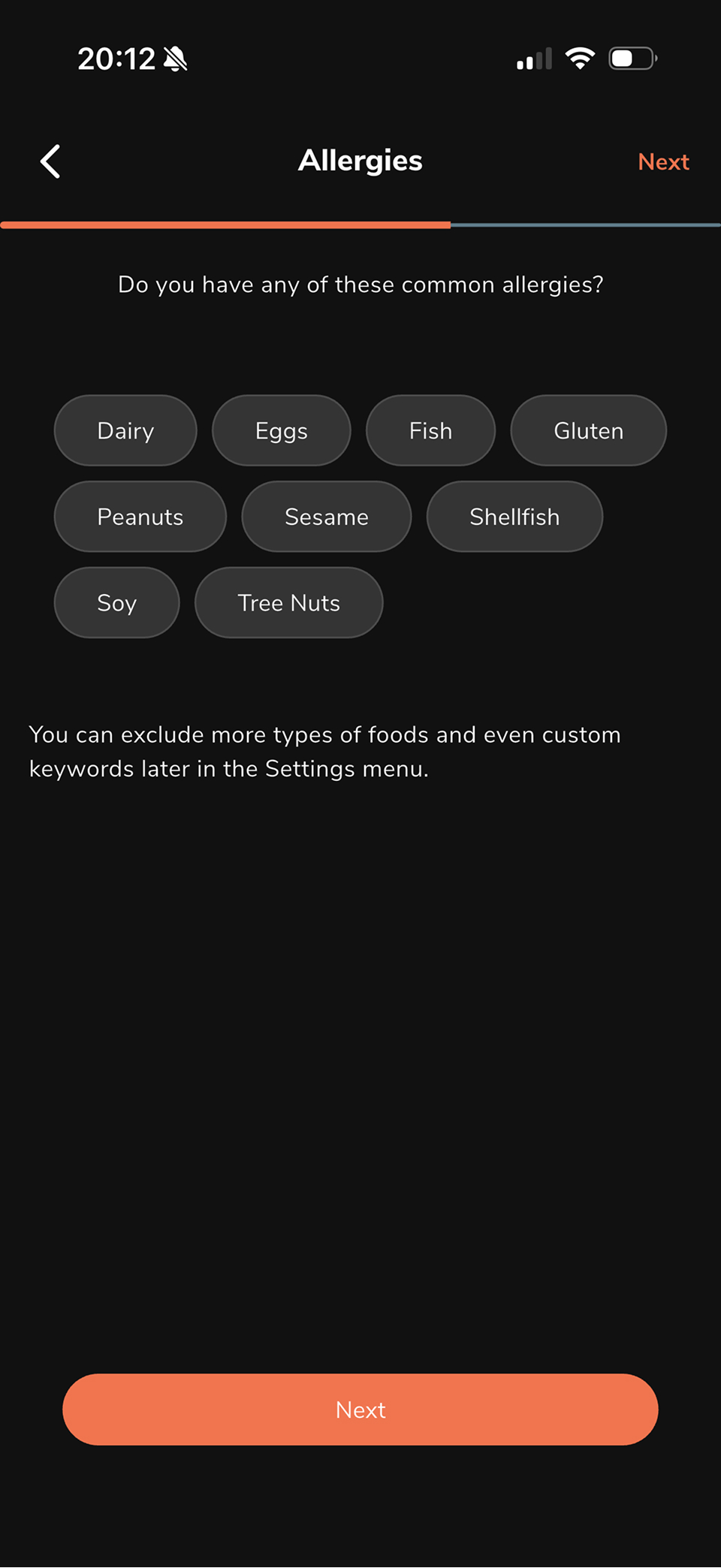Add Sesame to your allergies
The width and height of the screenshot is (721, 1568).
pyautogui.click(x=327, y=517)
